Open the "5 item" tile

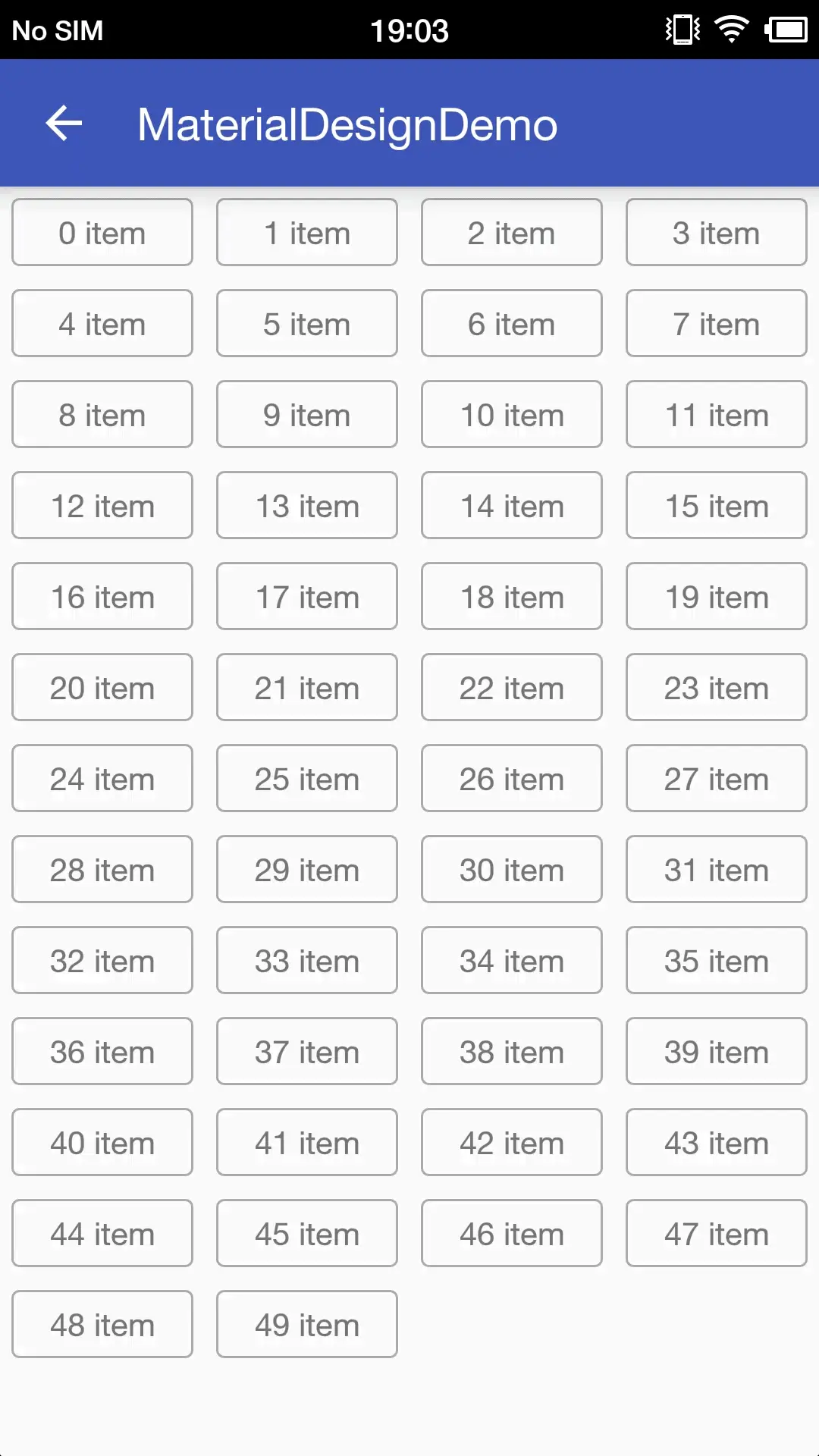[306, 324]
